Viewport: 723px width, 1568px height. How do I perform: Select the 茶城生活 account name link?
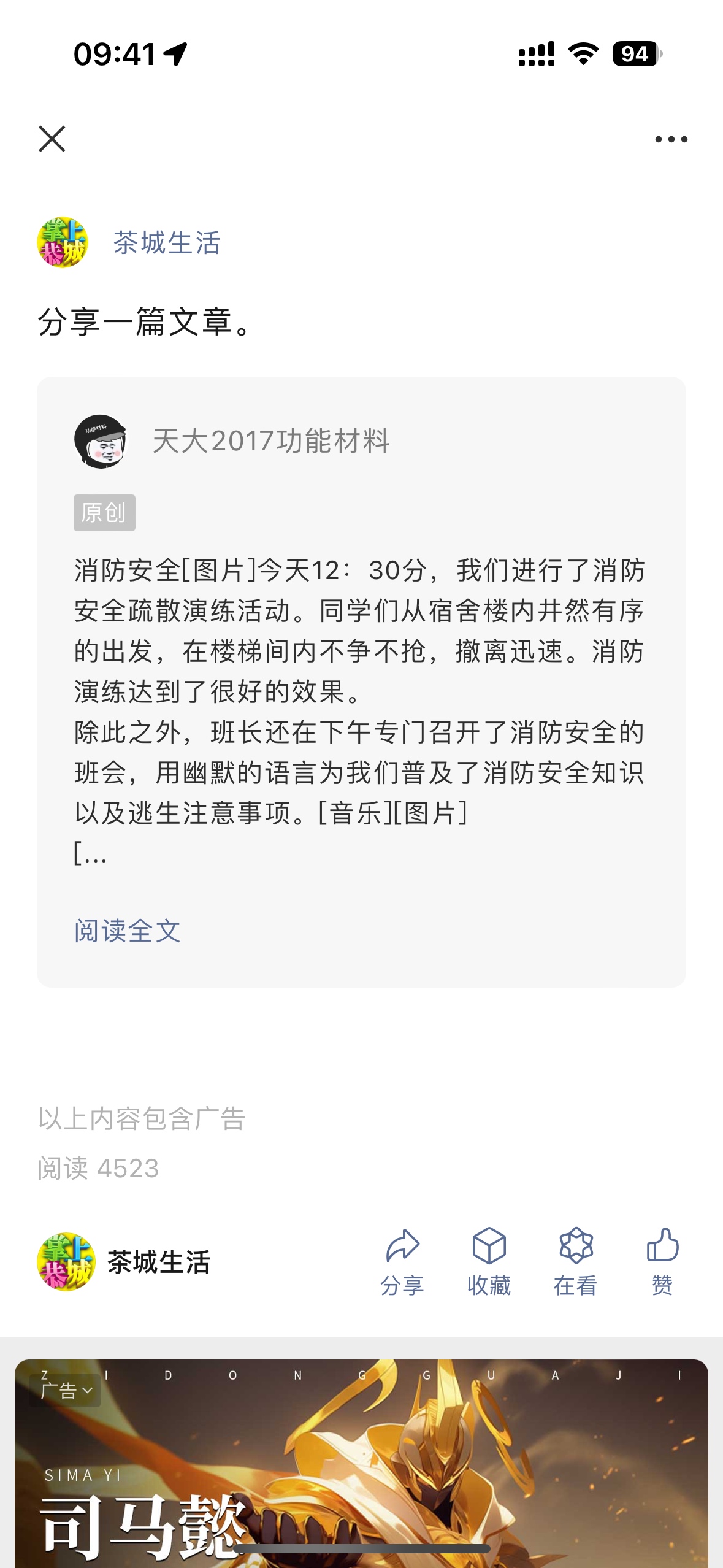(168, 243)
